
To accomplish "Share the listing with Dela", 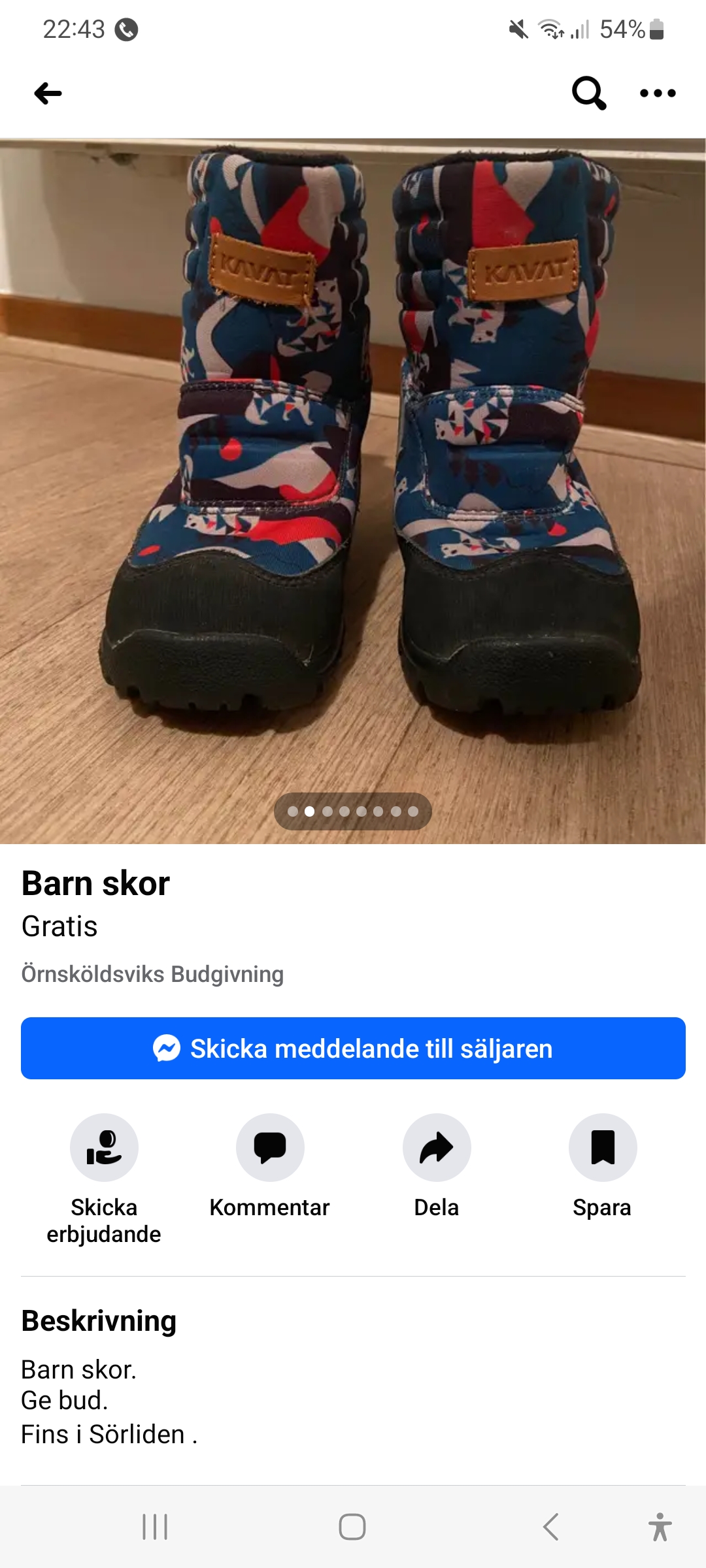I will (437, 1148).
